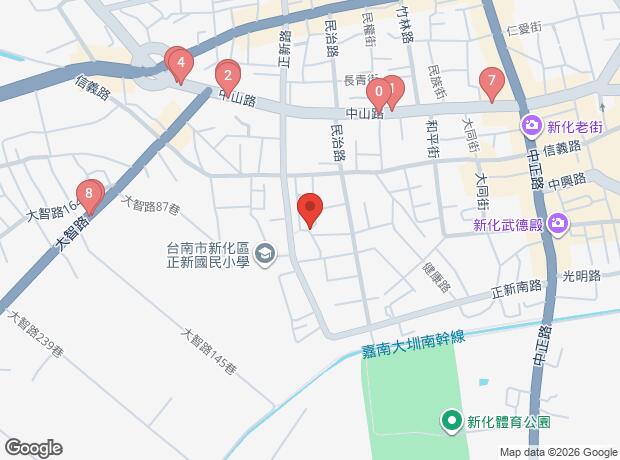Screen dimensions: 620x460
Task: Tap map marker number 2
Action: [228, 74]
